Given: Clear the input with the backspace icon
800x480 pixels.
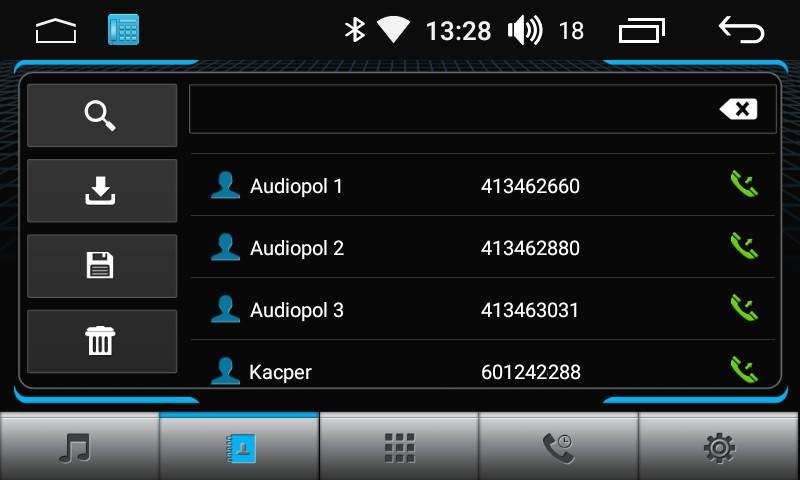Looking at the screenshot, I should click(x=739, y=109).
